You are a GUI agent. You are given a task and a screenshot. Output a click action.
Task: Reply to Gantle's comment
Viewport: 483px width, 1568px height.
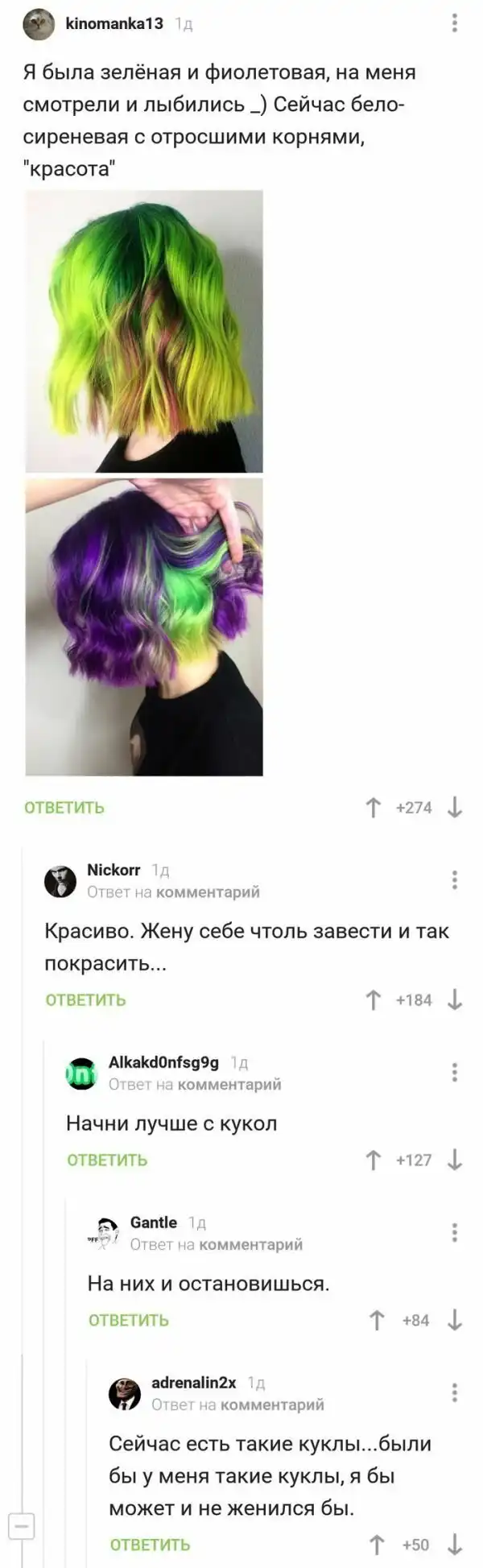tap(129, 1321)
